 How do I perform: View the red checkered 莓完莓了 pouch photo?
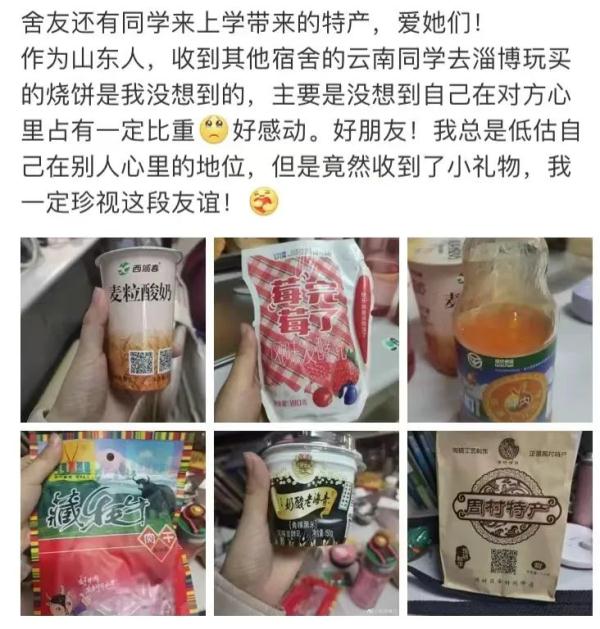tap(306, 329)
